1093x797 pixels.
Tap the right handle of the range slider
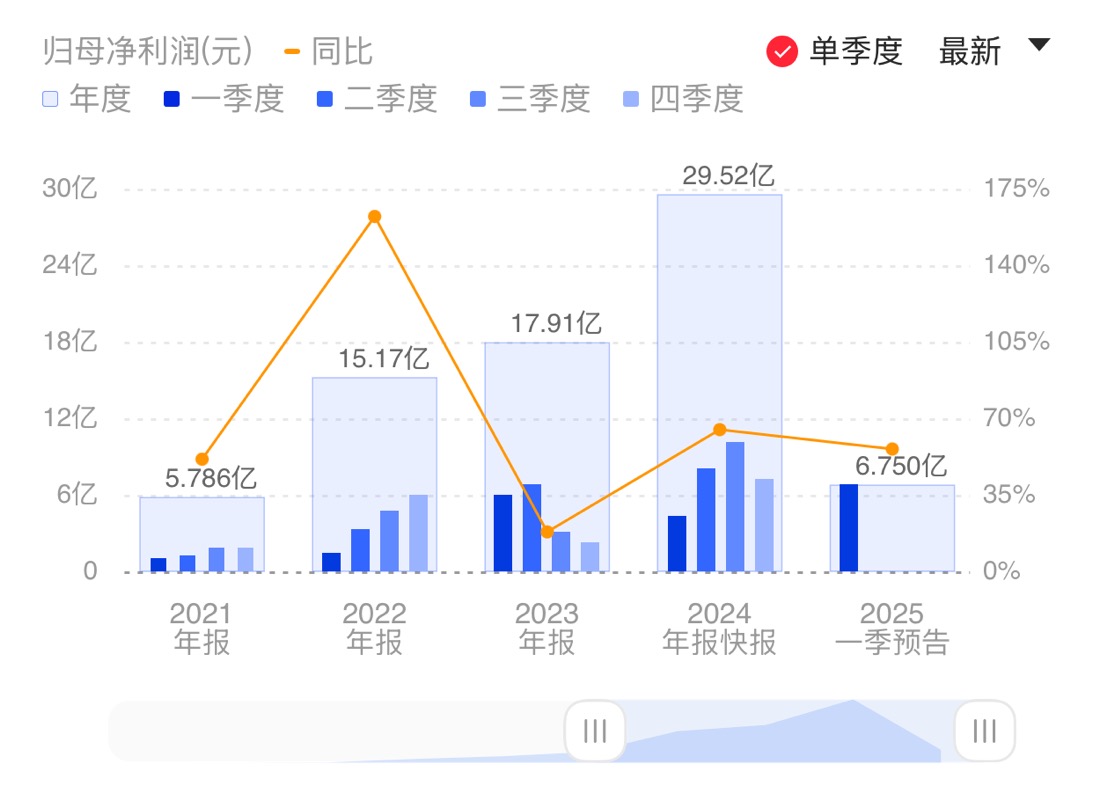[984, 731]
